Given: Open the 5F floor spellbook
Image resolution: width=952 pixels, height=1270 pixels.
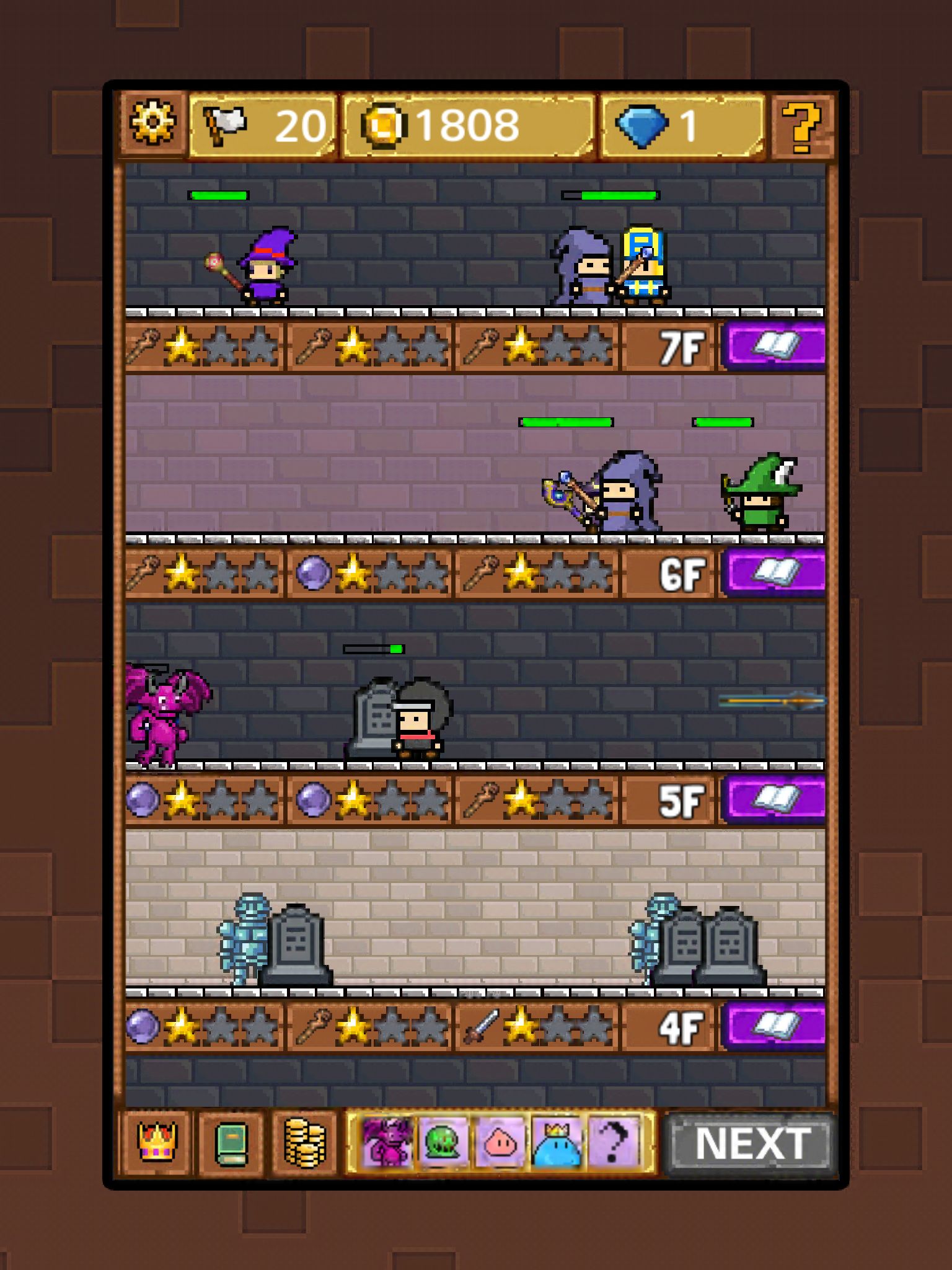Looking at the screenshot, I should tap(775, 800).
